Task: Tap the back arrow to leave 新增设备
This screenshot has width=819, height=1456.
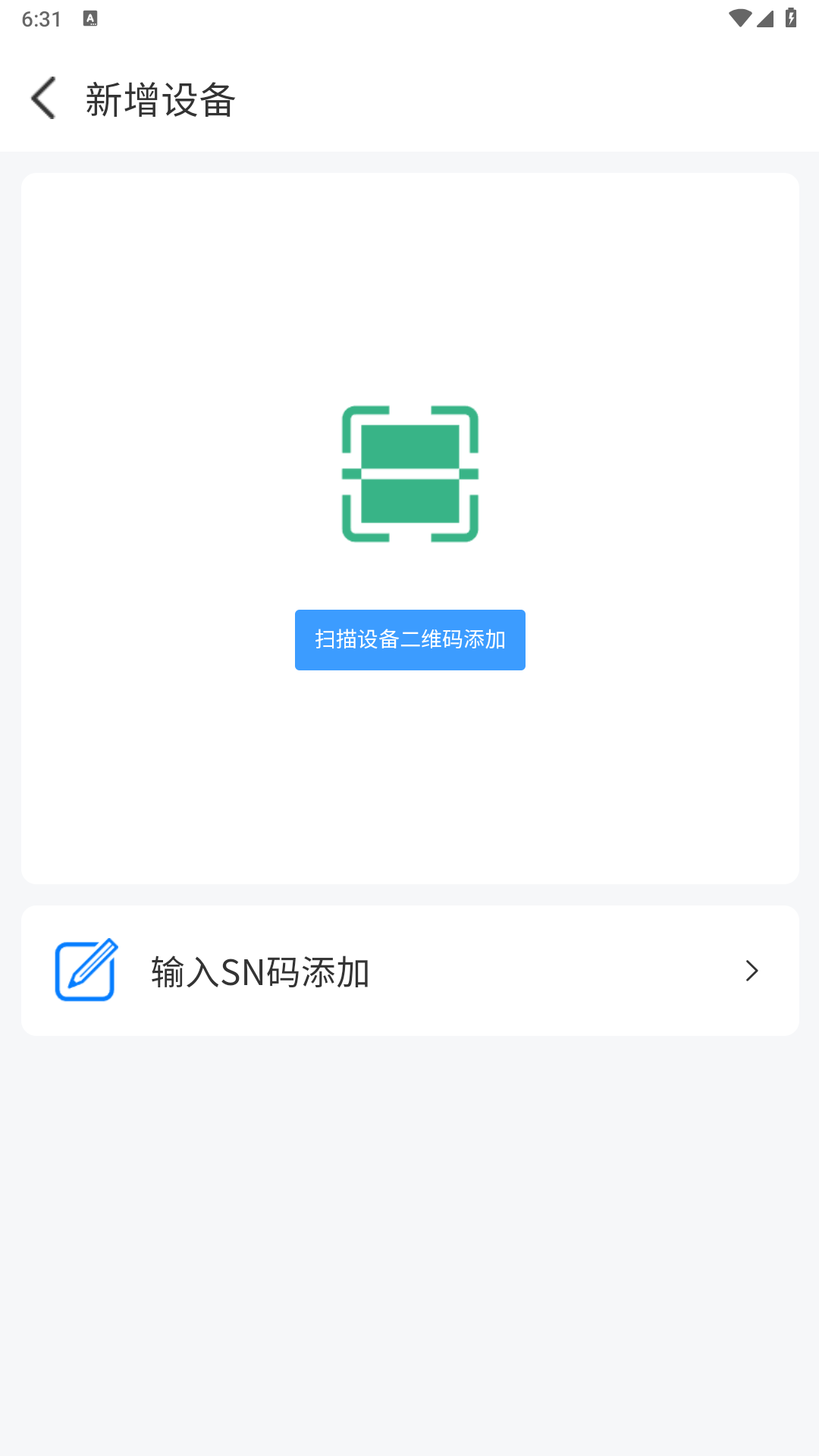Action: coord(43,98)
